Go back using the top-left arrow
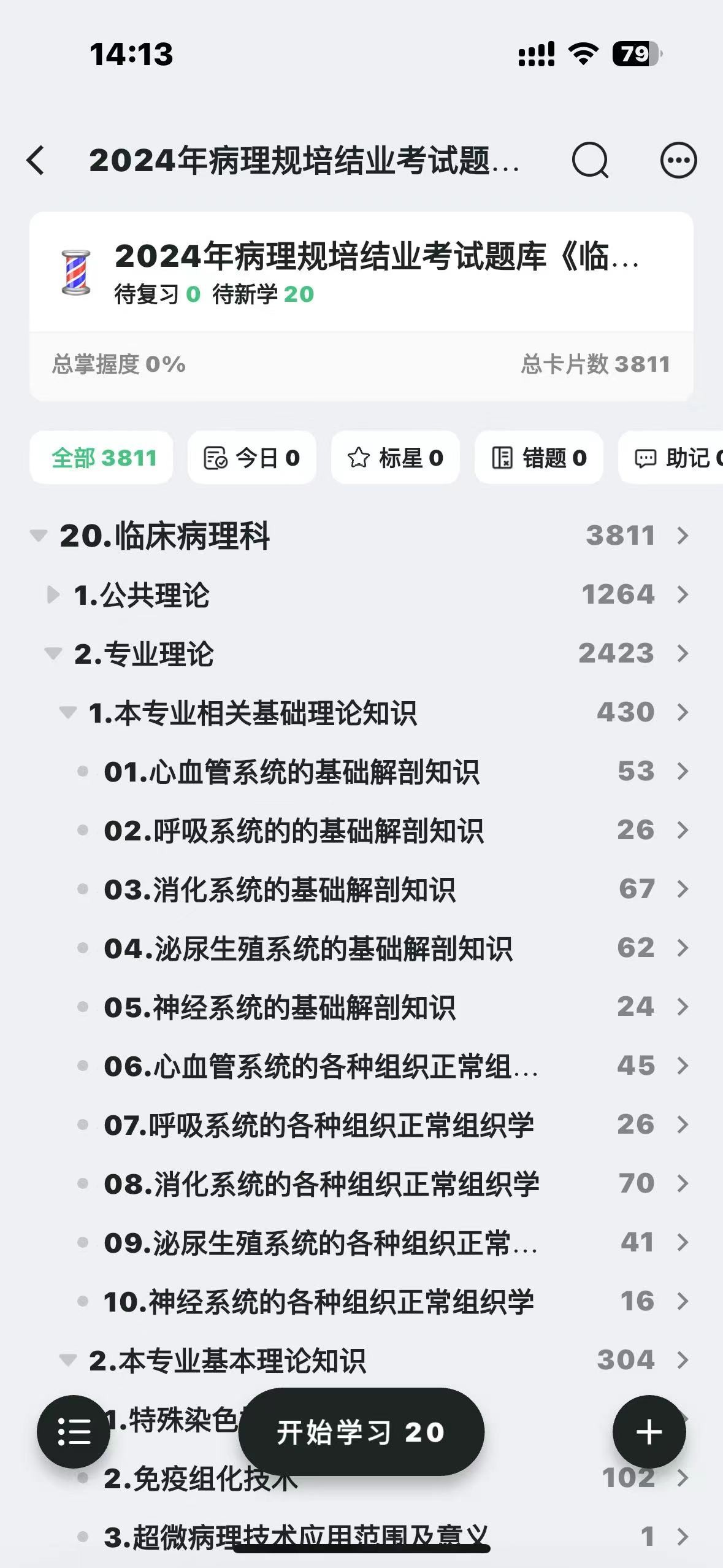 36,160
